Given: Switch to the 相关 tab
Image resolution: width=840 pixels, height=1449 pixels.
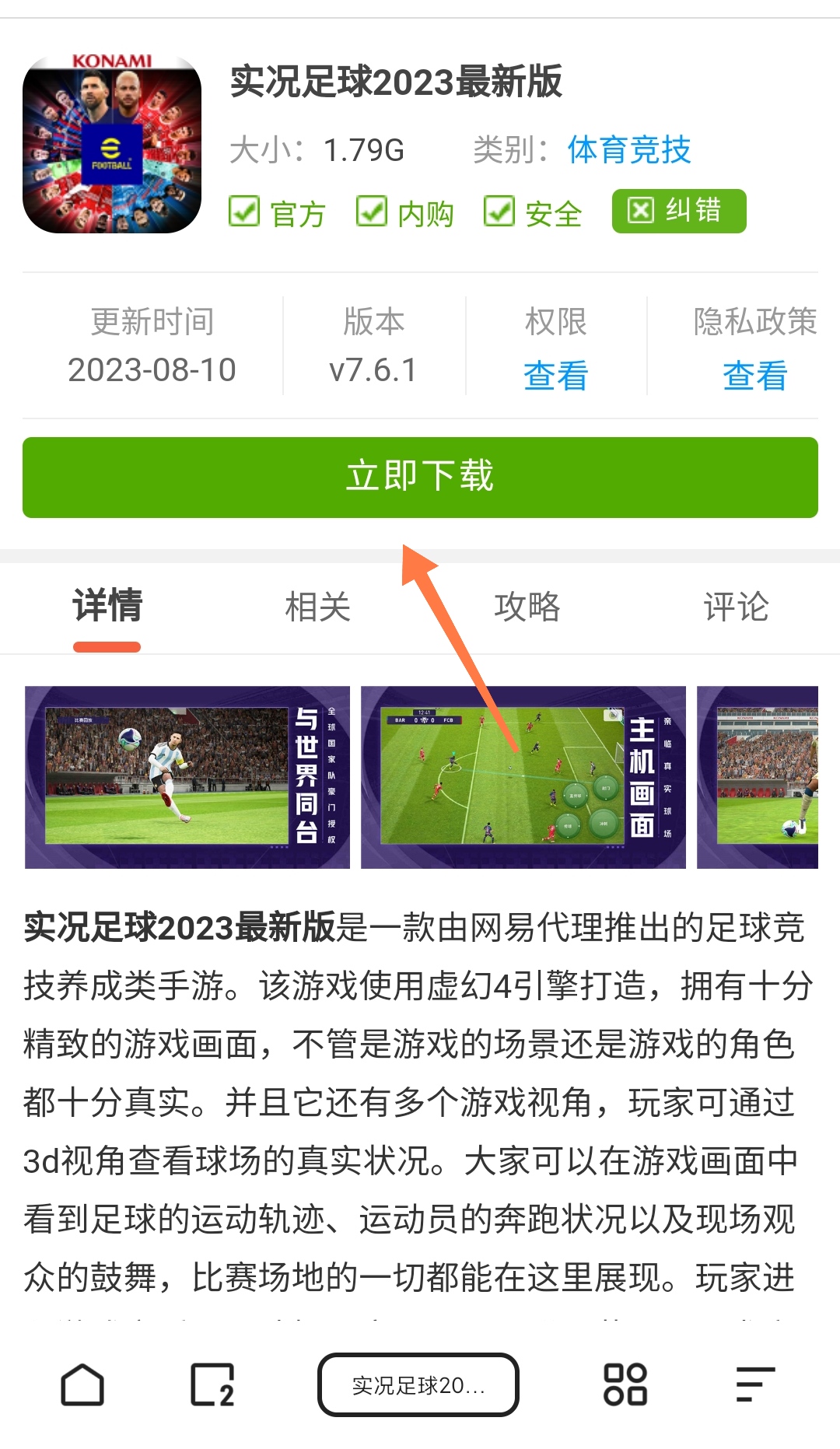Looking at the screenshot, I should (317, 607).
